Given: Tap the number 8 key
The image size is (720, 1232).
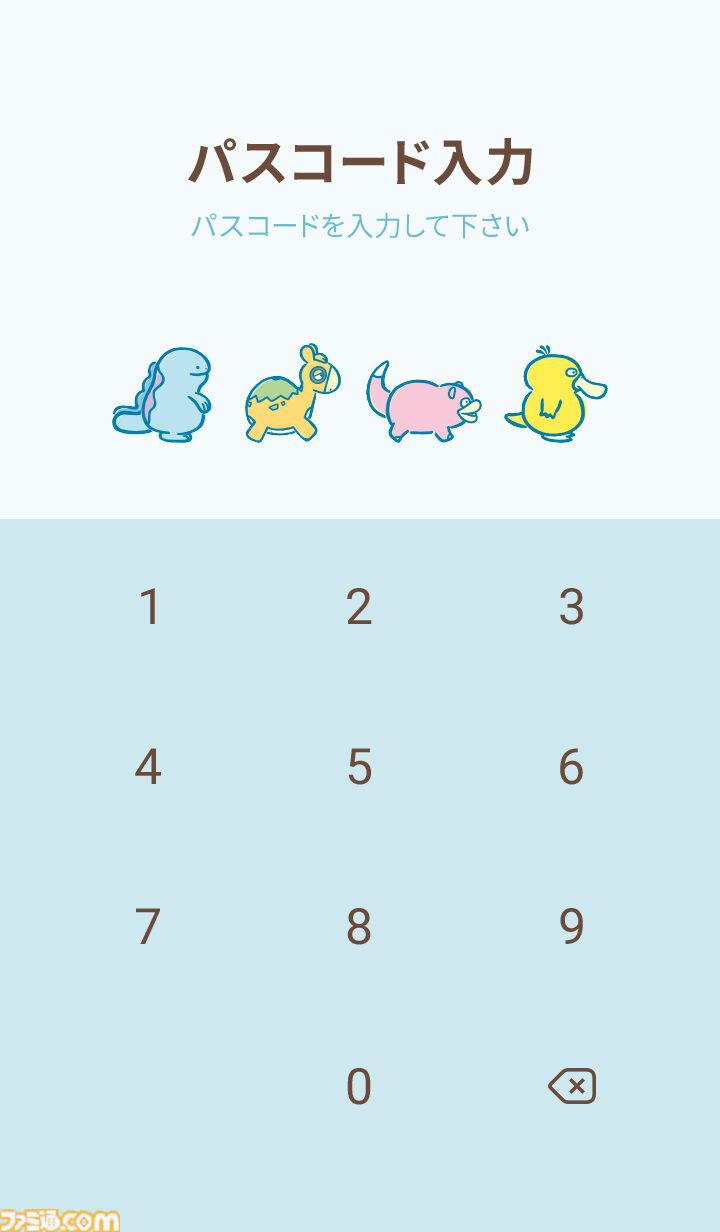Looking at the screenshot, I should [x=359, y=927].
